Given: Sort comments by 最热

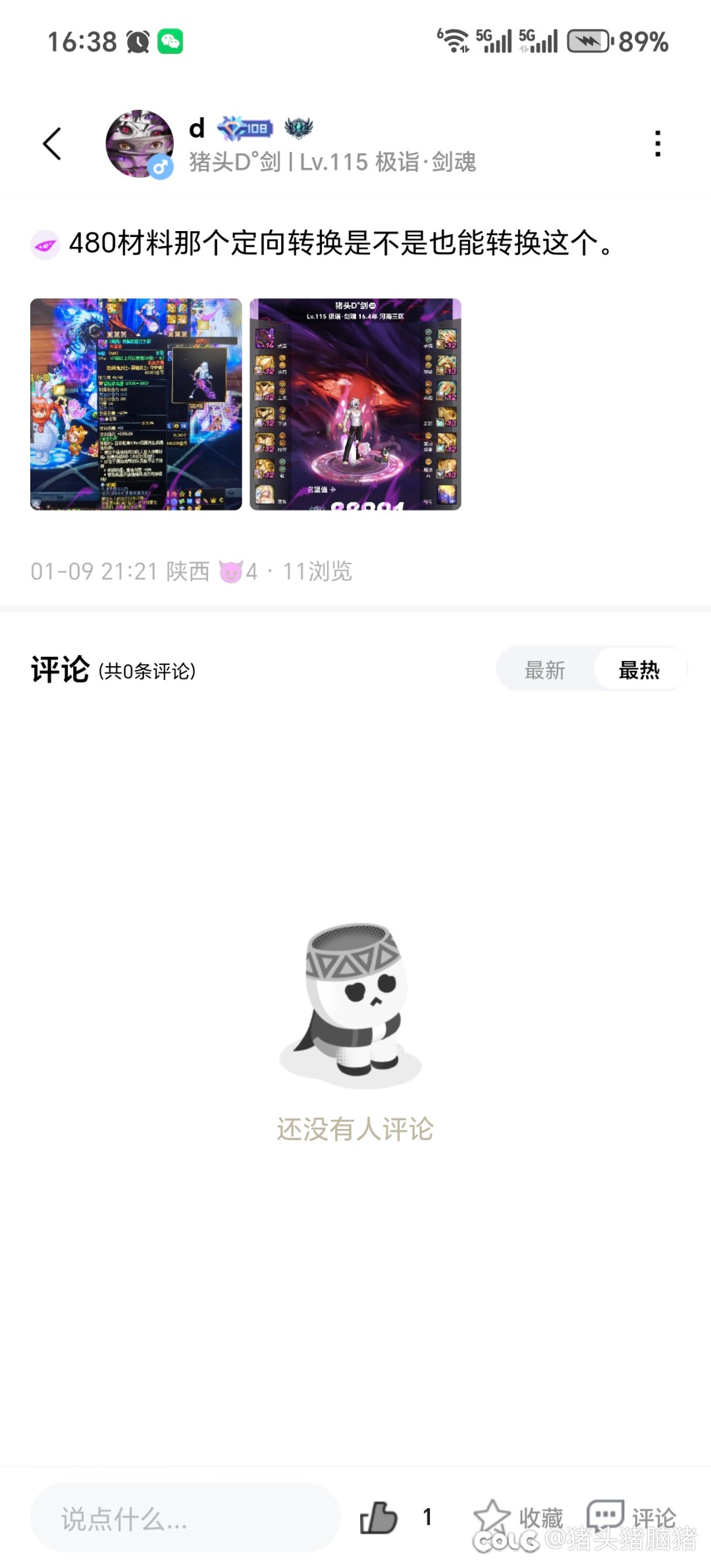Looking at the screenshot, I should click(x=639, y=670).
